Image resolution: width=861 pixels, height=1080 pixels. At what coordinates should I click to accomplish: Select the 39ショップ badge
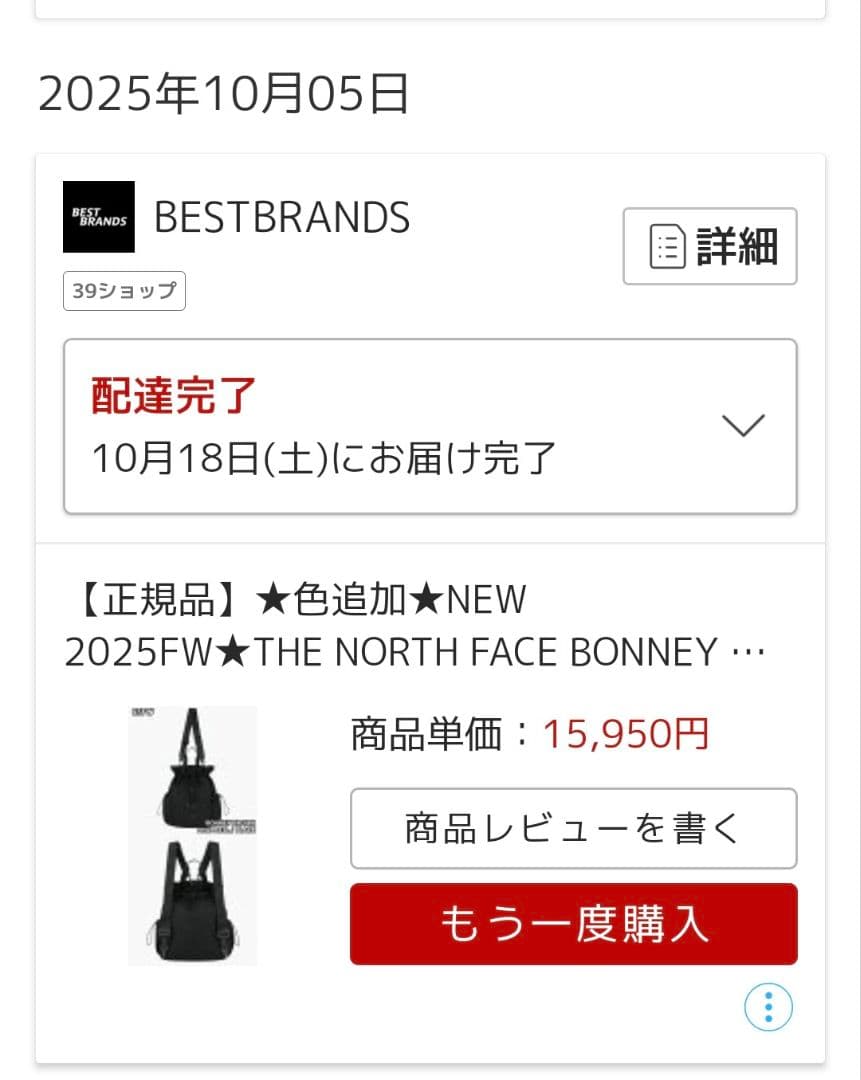coord(124,290)
